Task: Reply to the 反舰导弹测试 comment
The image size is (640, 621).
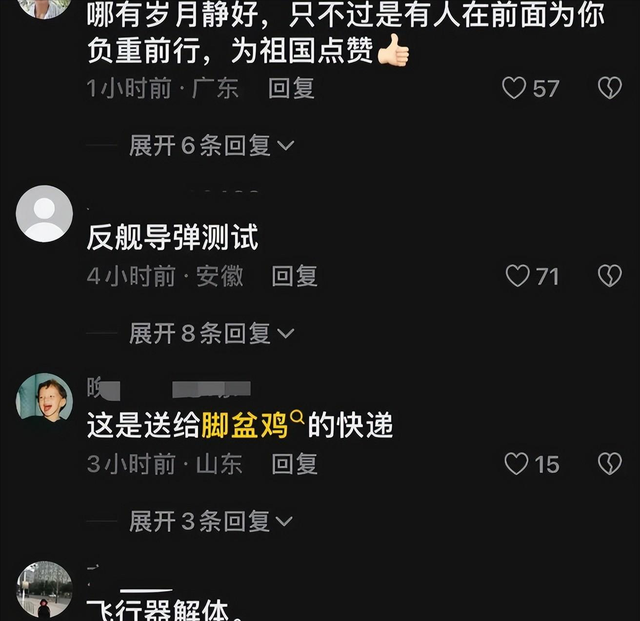Action: click(295, 276)
